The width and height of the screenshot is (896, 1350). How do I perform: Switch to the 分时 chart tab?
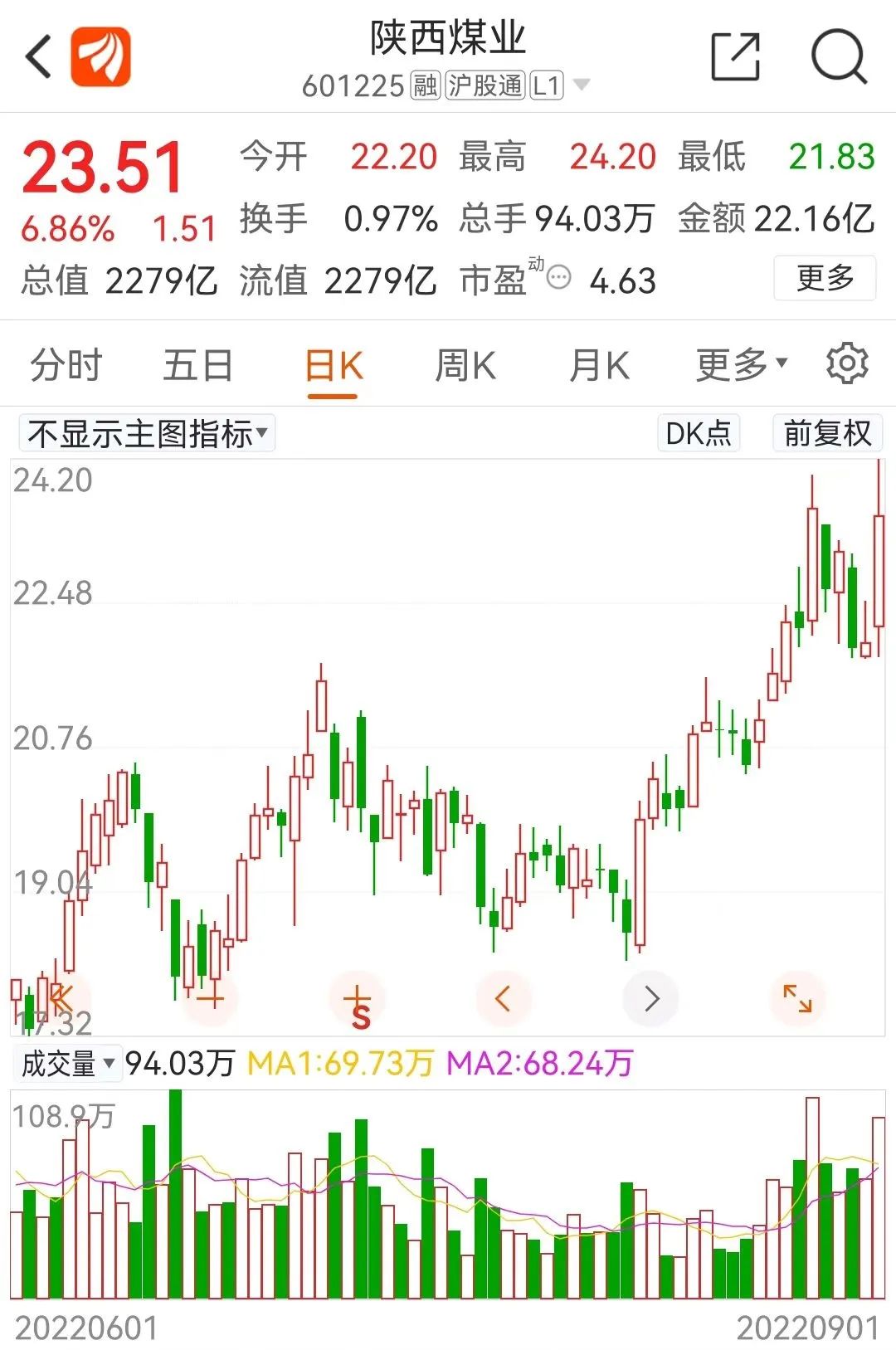coord(66,366)
